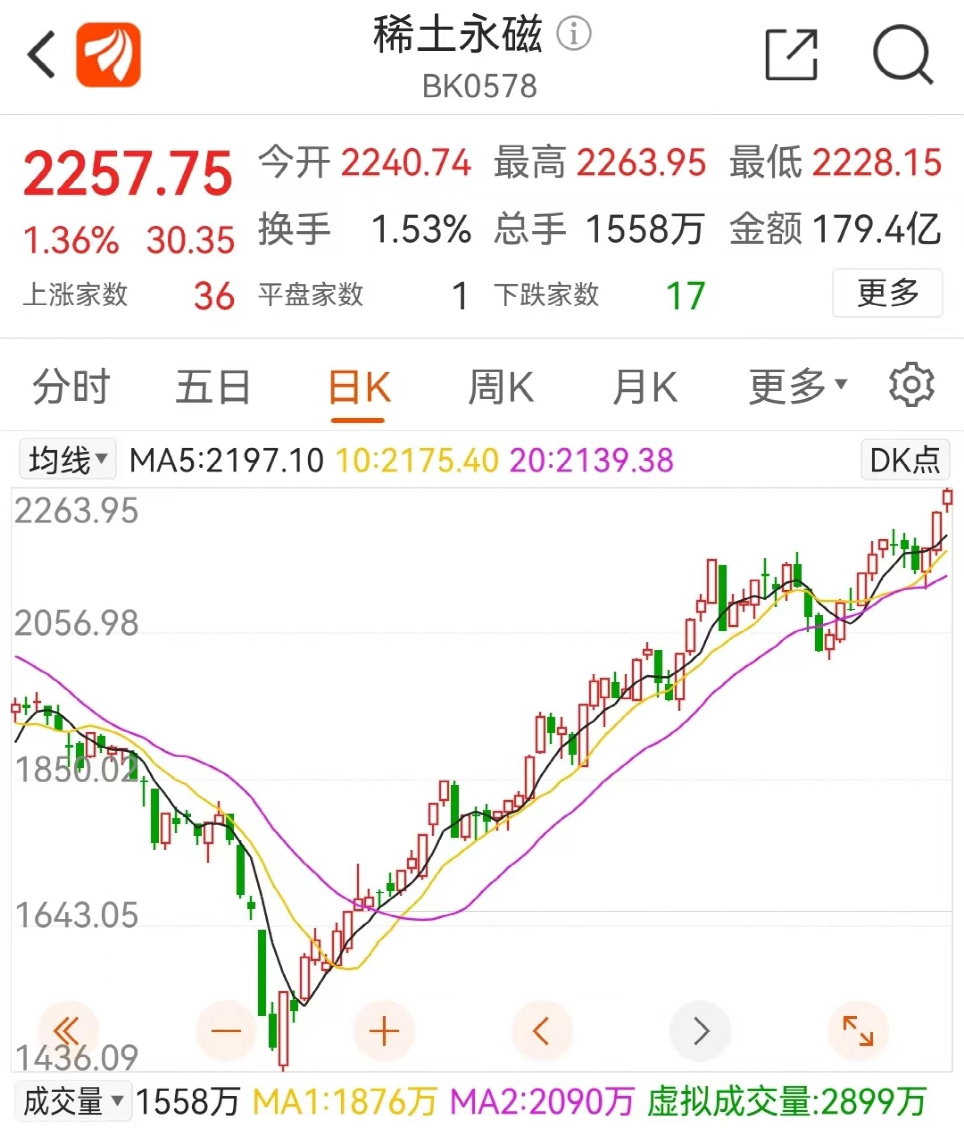
Task: Switch to the 月K chart
Action: point(645,387)
